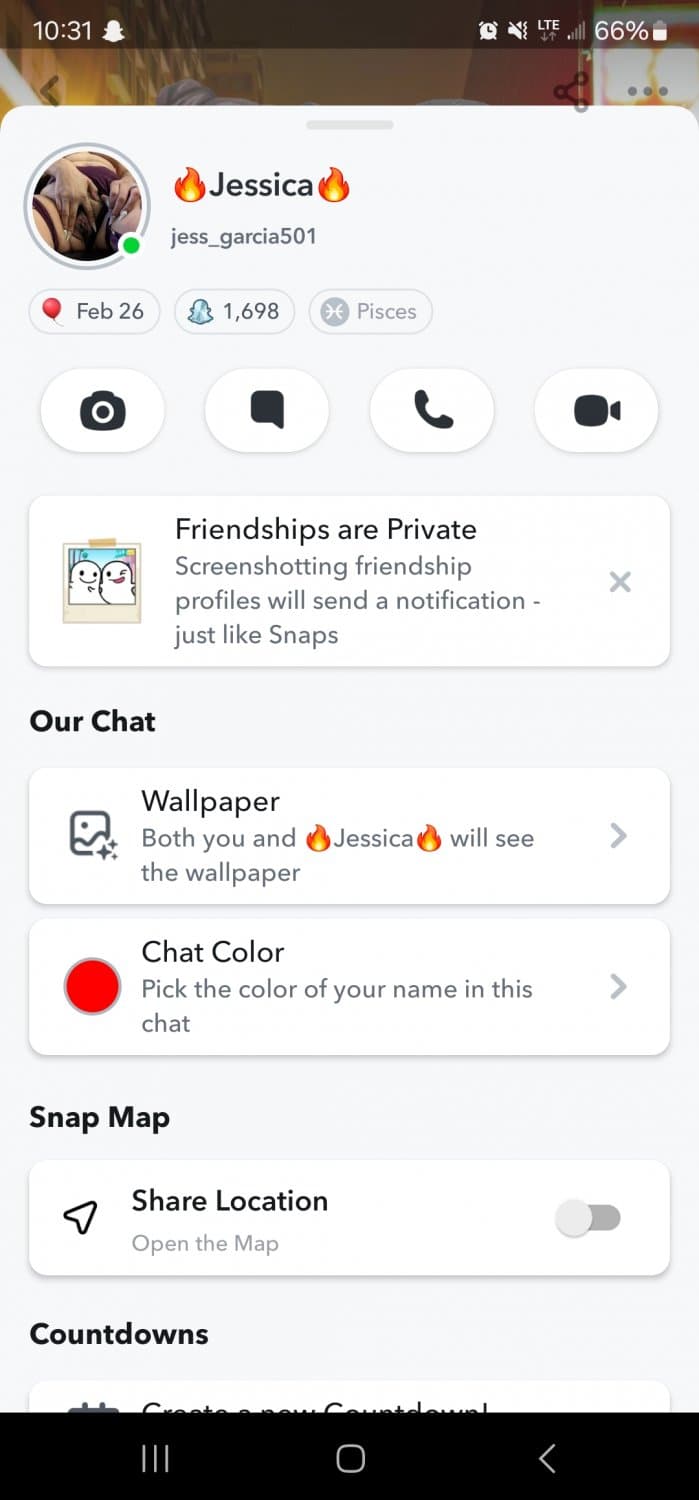Toggle Share Location switch
Viewport: 699px width, 1500px height.
(589, 1218)
